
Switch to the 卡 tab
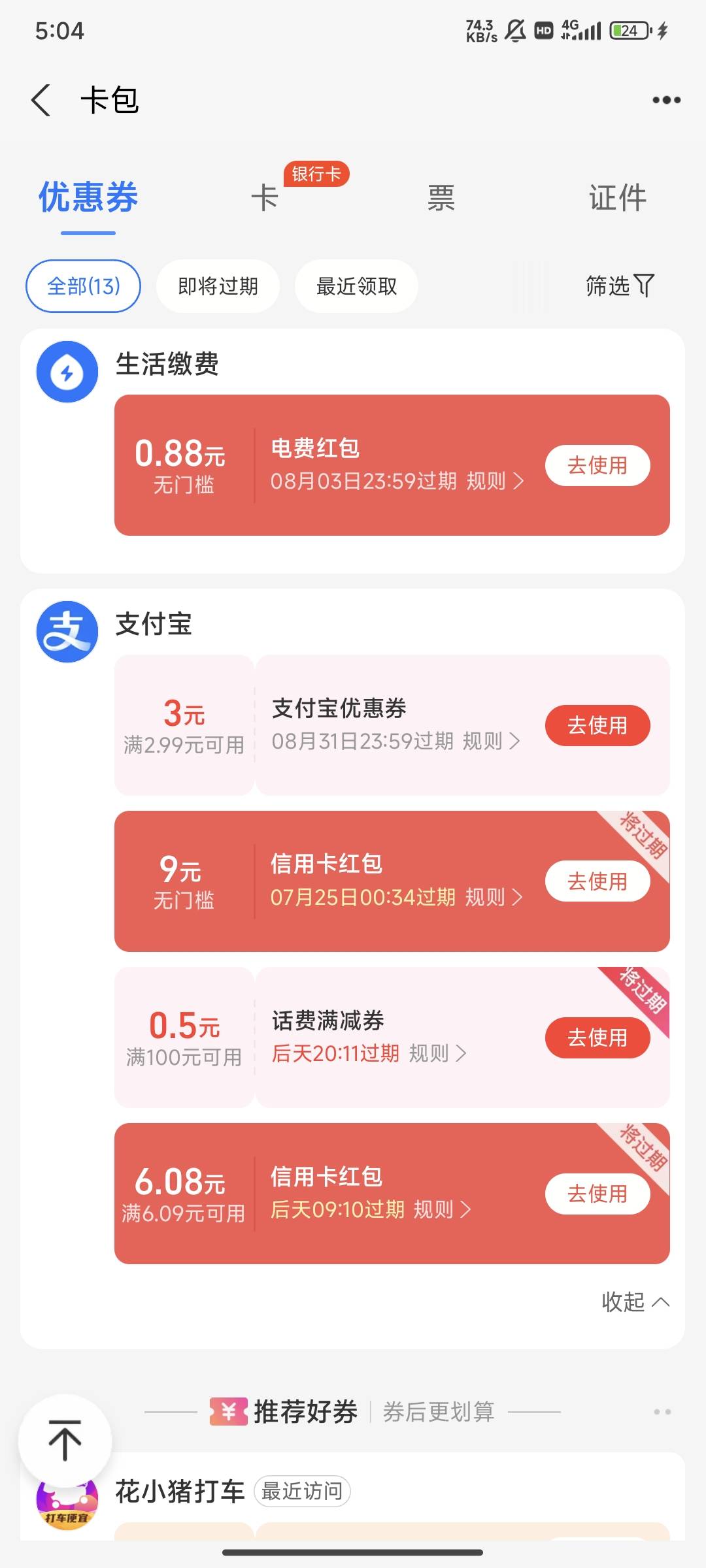[265, 197]
